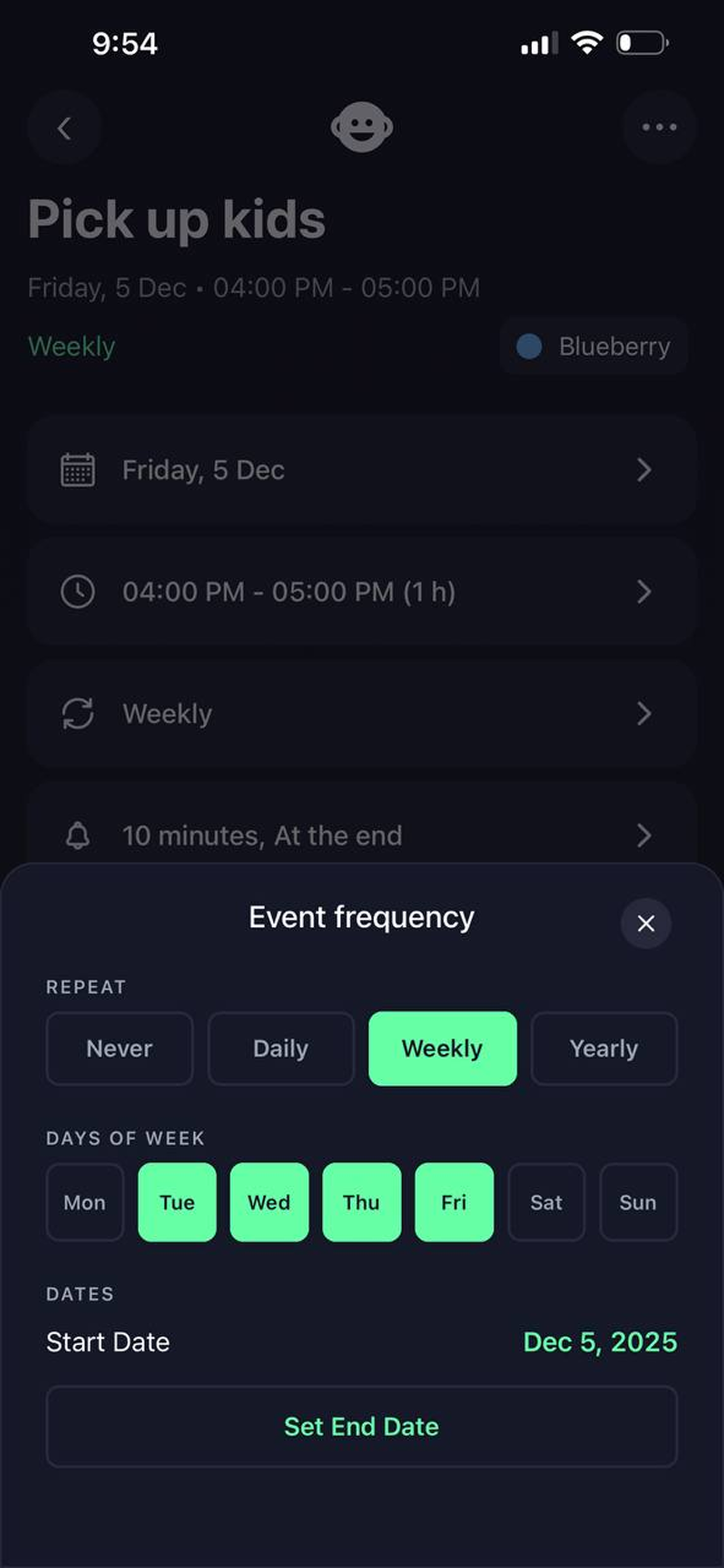Select Never under Repeat options
Screen dimensions: 724x1568
click(x=120, y=1048)
